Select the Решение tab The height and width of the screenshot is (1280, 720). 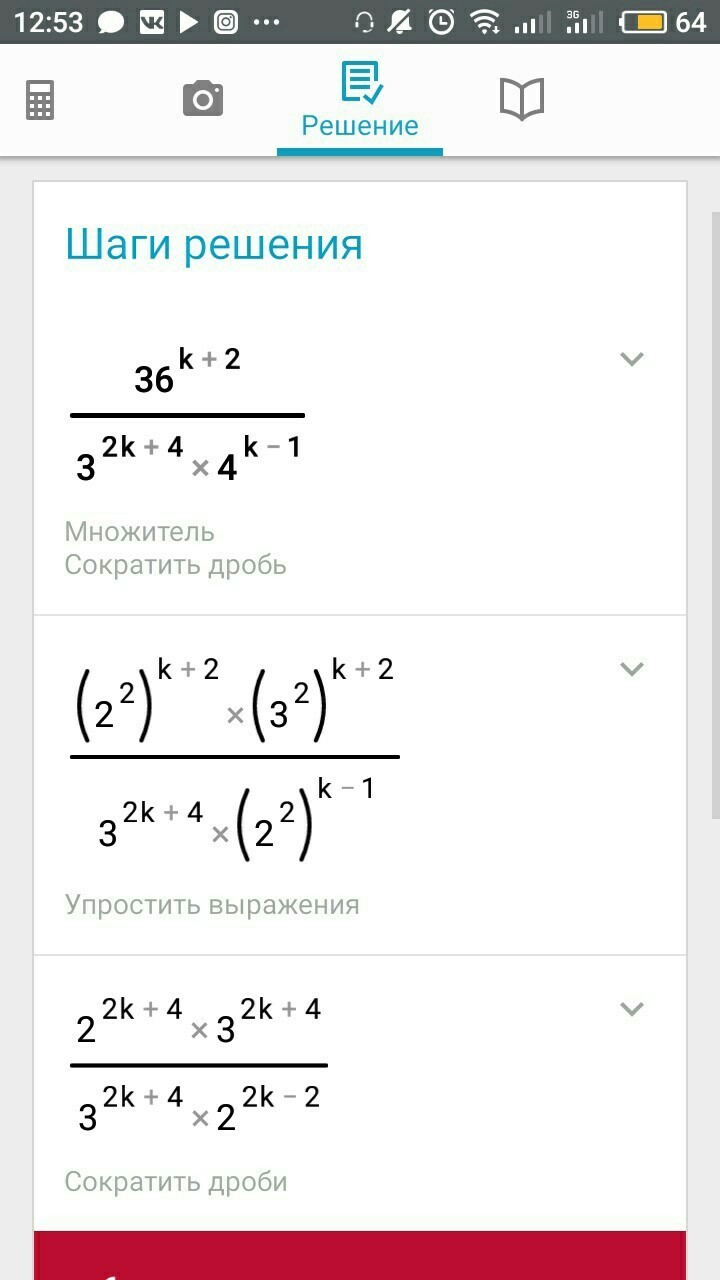coord(360,100)
